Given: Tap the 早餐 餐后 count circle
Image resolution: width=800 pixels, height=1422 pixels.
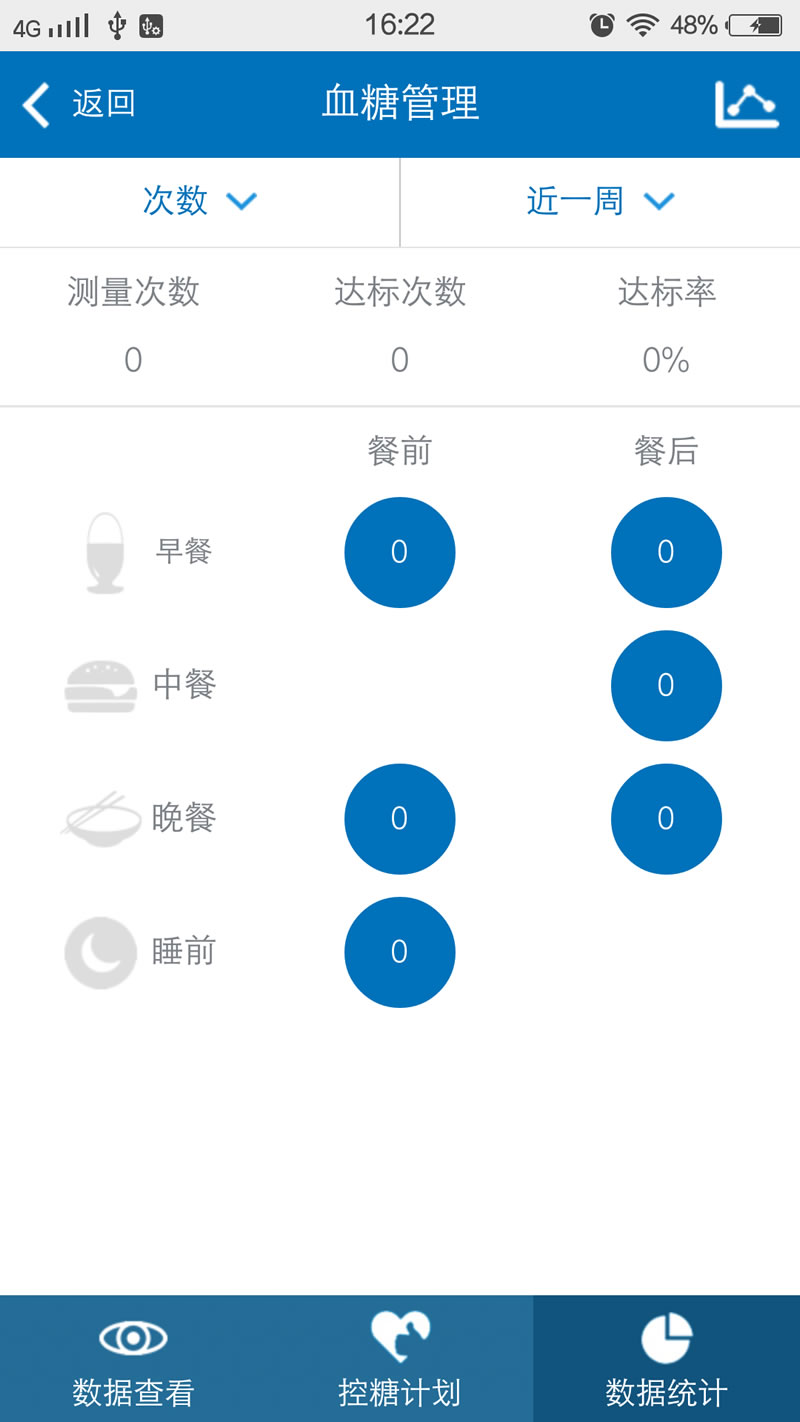Looking at the screenshot, I should (x=666, y=552).
